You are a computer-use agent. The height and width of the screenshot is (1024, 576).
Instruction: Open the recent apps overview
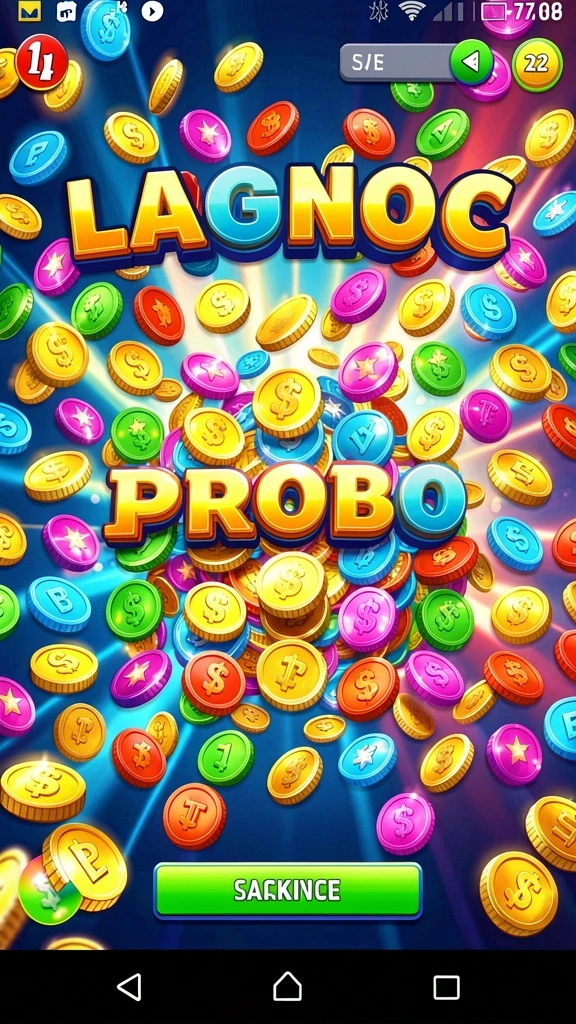pos(447,987)
